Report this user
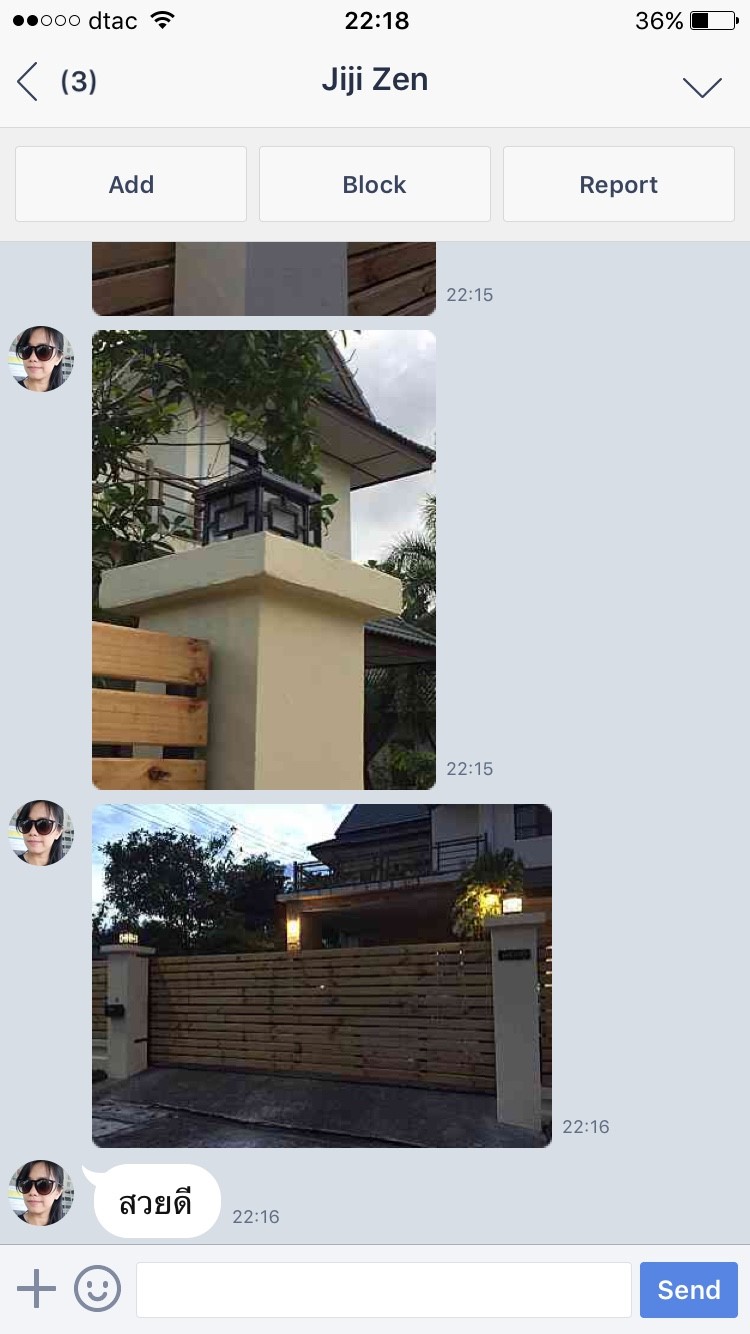 (x=618, y=184)
